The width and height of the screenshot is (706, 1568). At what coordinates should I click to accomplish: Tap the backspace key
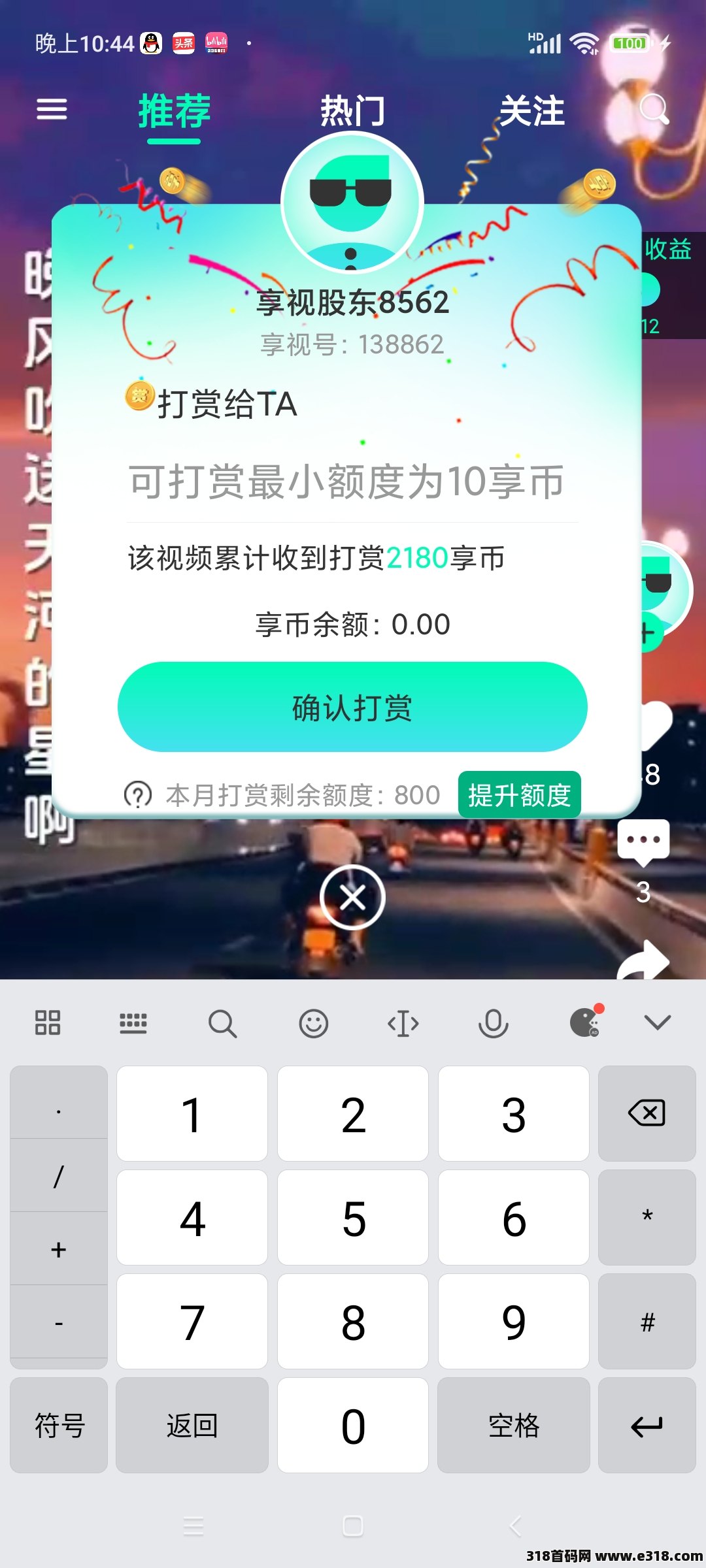(x=647, y=1113)
